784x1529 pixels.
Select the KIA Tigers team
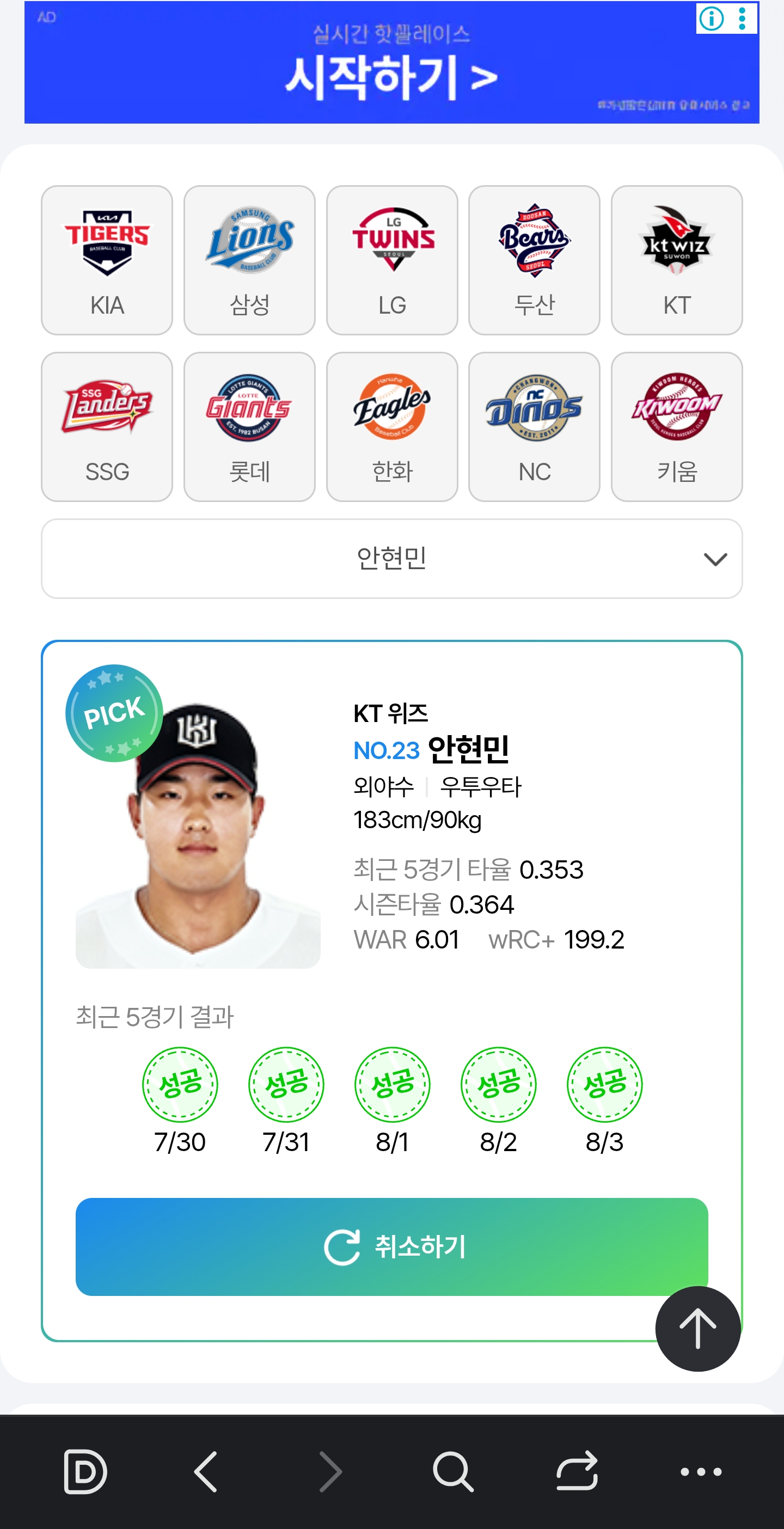tap(107, 260)
